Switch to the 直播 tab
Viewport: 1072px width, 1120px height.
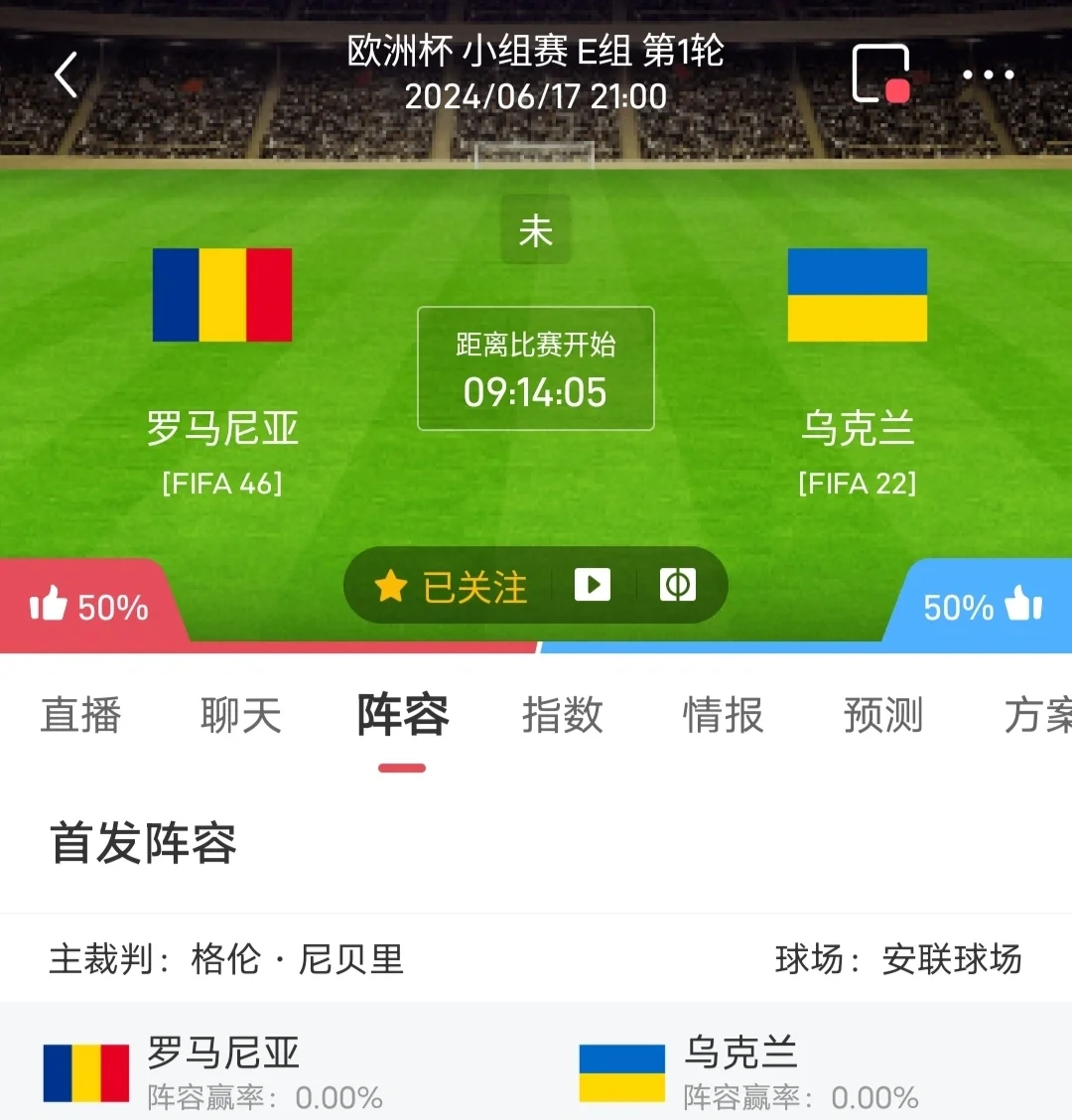80,716
